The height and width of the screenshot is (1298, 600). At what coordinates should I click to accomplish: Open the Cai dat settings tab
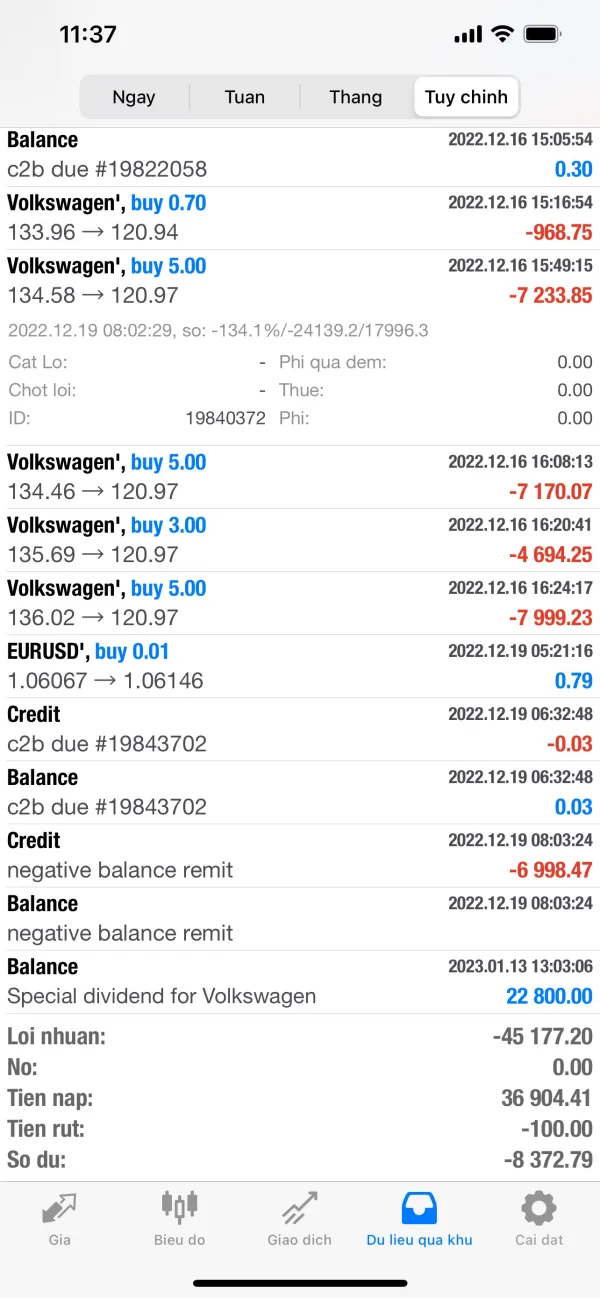539,1219
